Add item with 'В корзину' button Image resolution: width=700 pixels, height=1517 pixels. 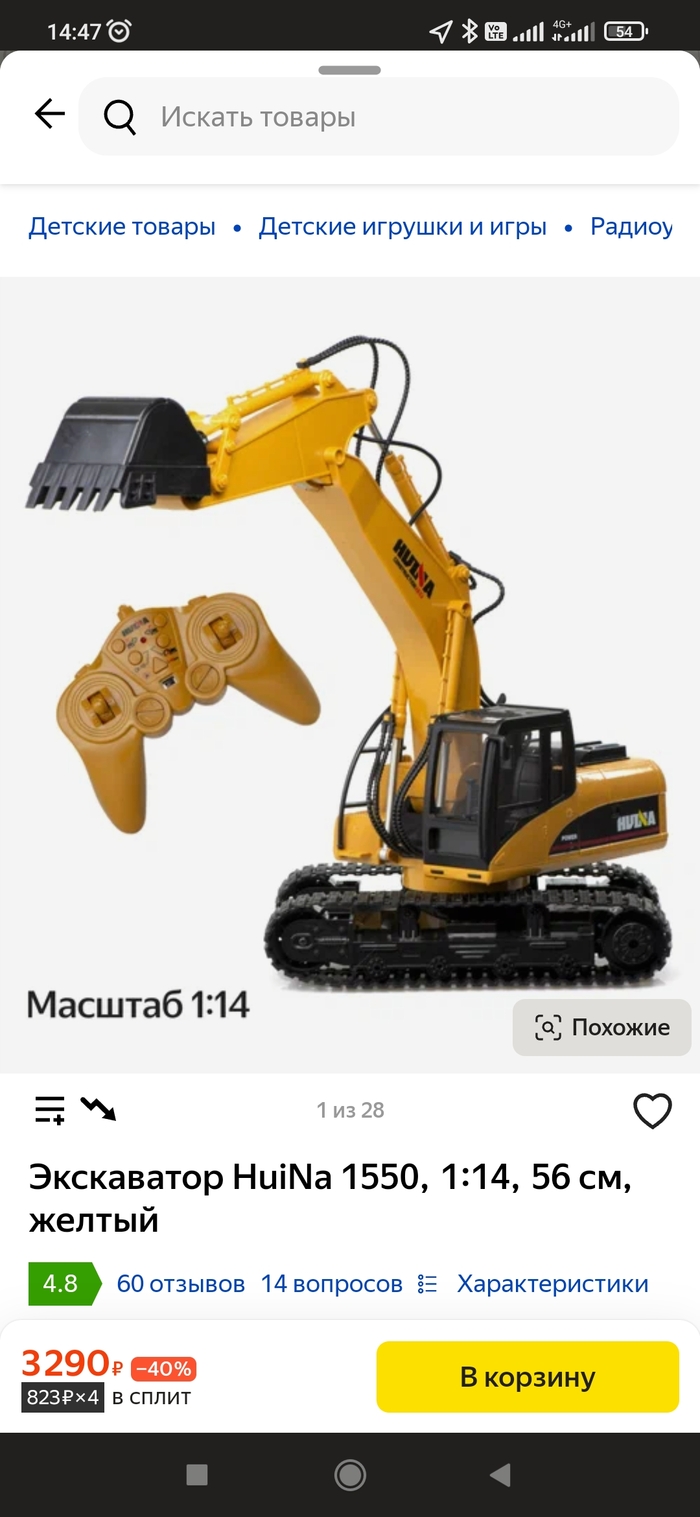point(527,1377)
